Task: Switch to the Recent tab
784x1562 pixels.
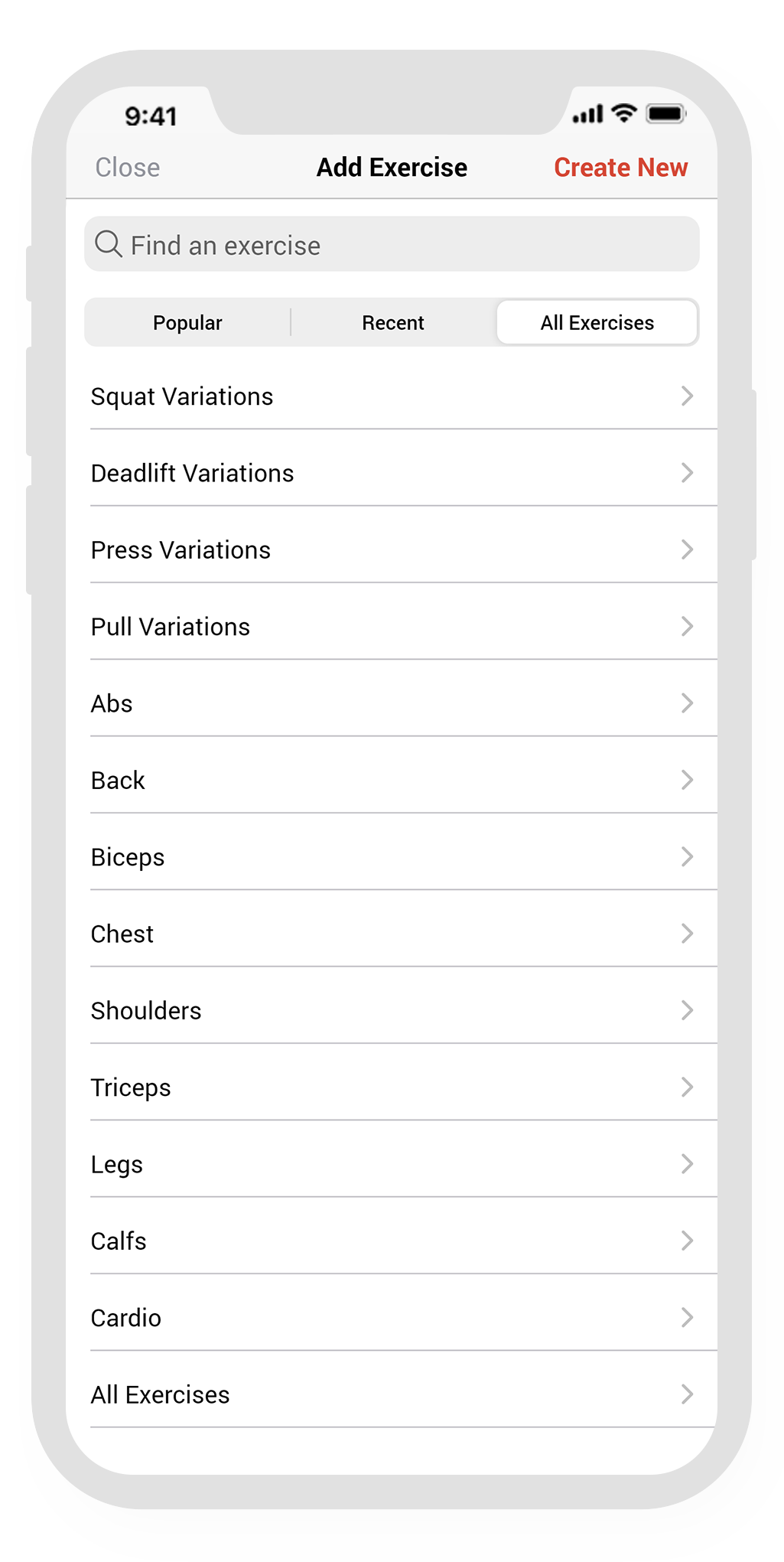Action: [392, 322]
